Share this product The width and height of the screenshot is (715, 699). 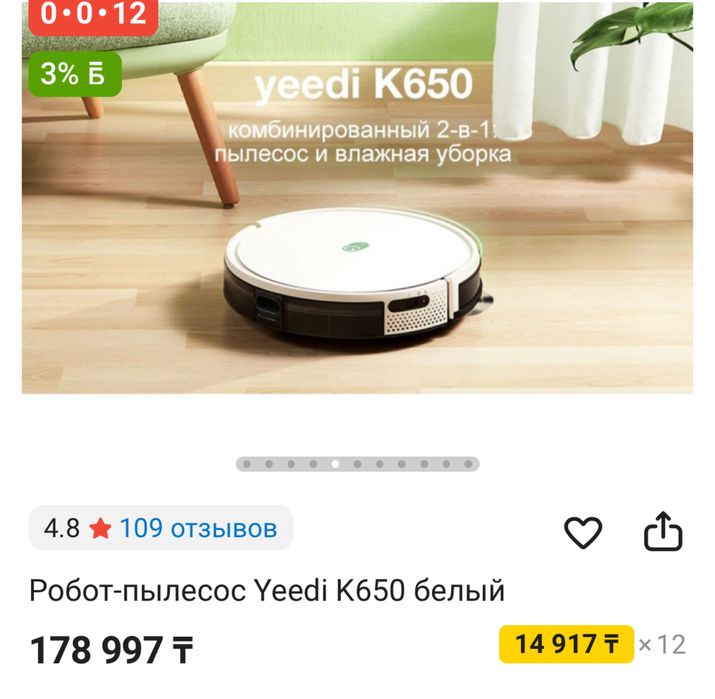[662, 532]
